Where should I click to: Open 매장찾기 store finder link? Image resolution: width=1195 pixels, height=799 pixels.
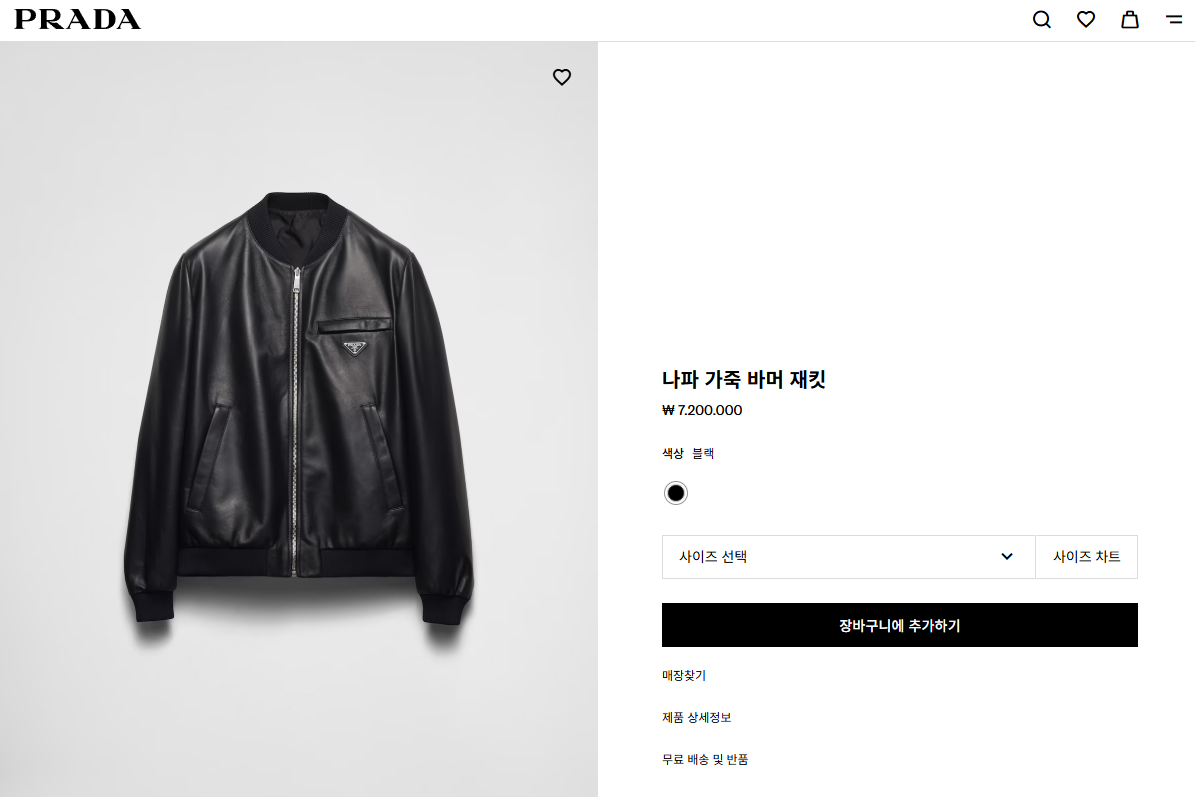[684, 676]
